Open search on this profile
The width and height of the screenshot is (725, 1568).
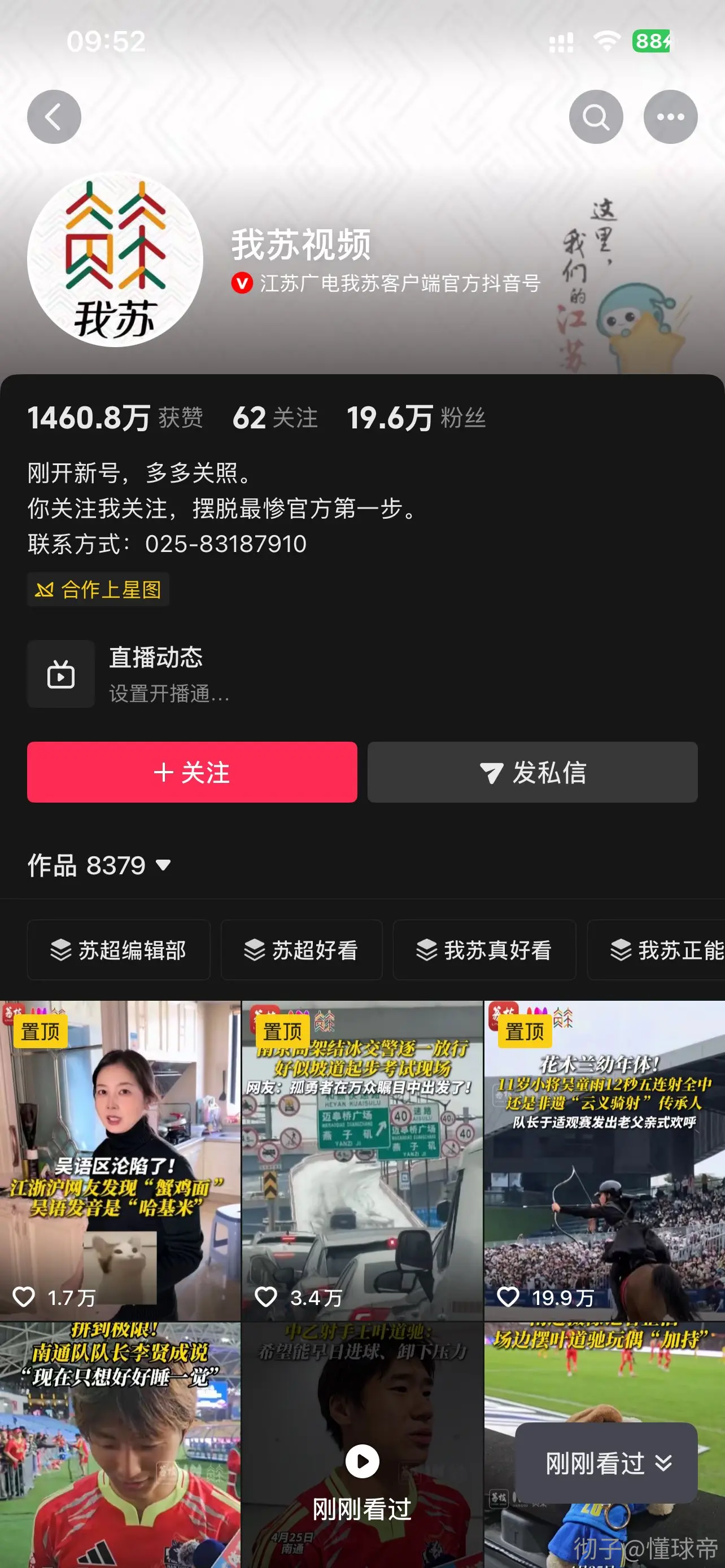click(595, 117)
